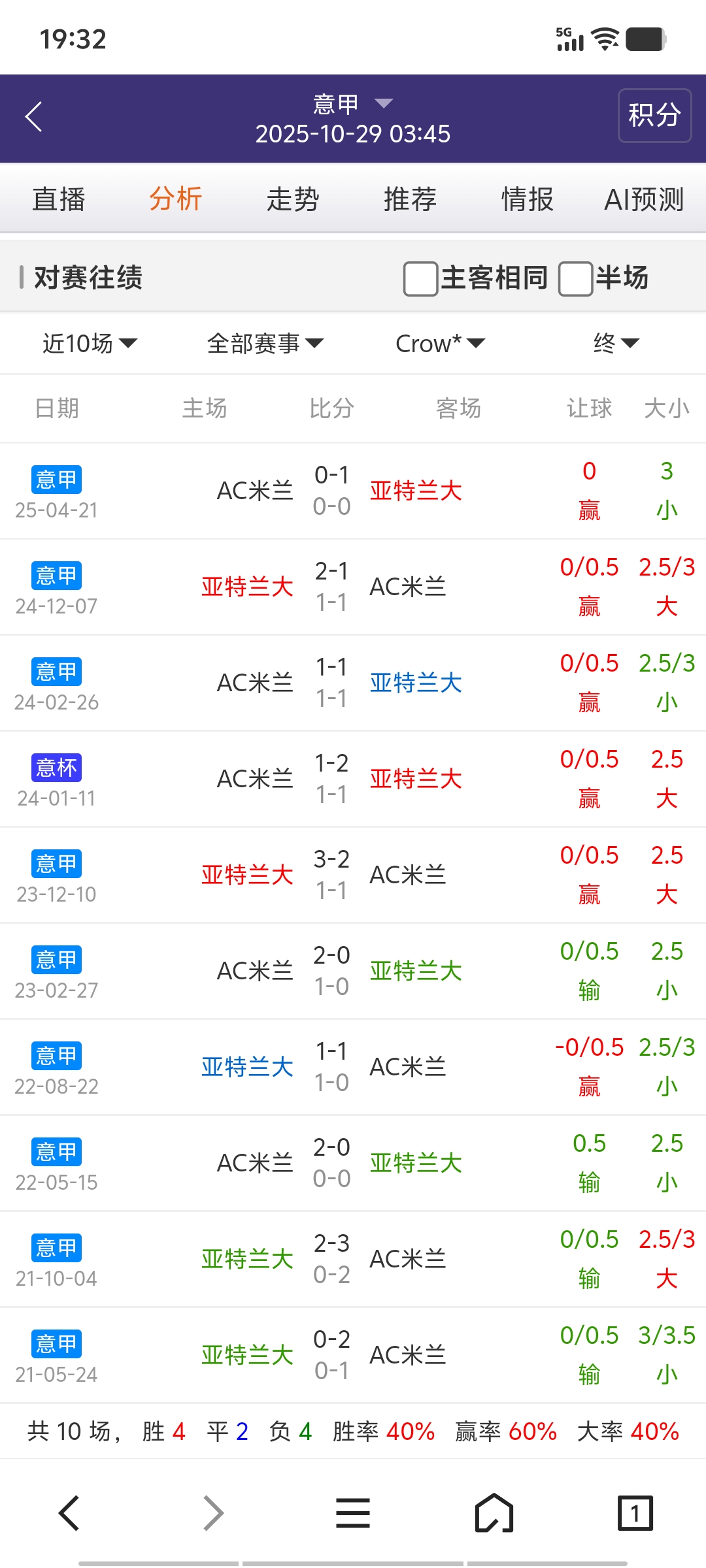The image size is (706, 1568).
Task: Expand the 终 odds type dropdown
Action: pyautogui.click(x=616, y=344)
